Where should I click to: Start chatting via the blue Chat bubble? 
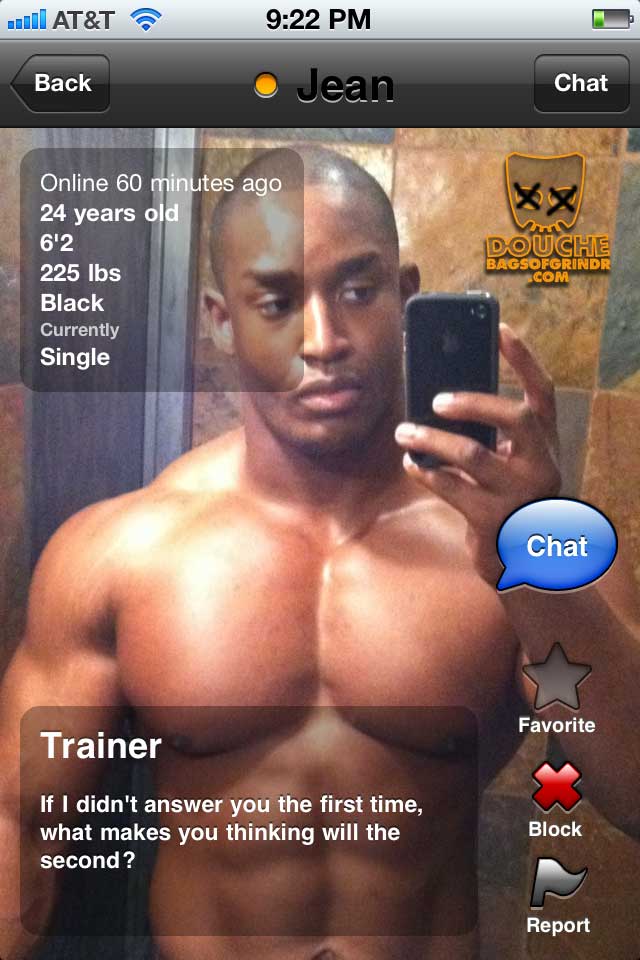(557, 545)
